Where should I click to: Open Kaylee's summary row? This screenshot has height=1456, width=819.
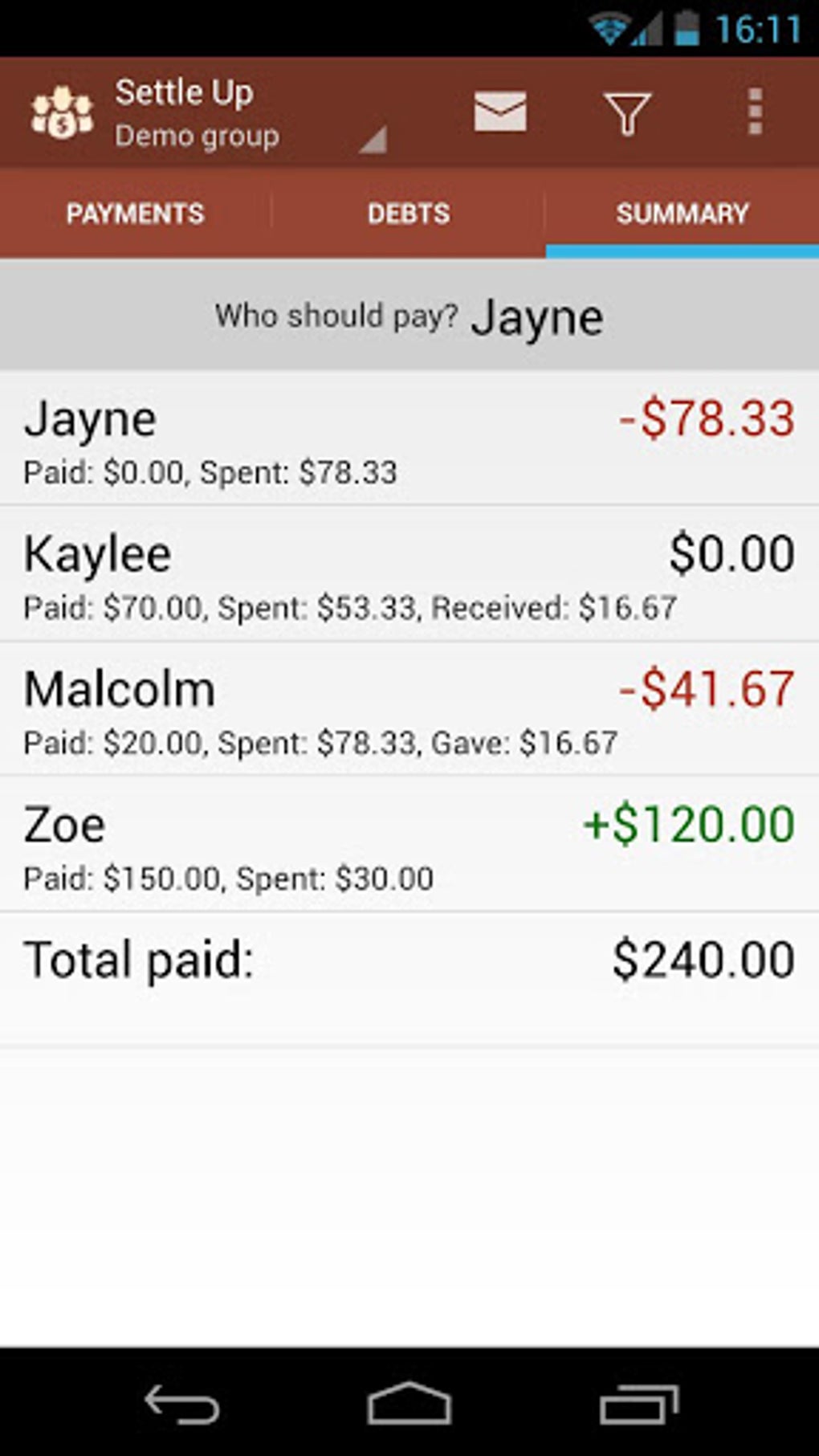pyautogui.click(x=409, y=575)
